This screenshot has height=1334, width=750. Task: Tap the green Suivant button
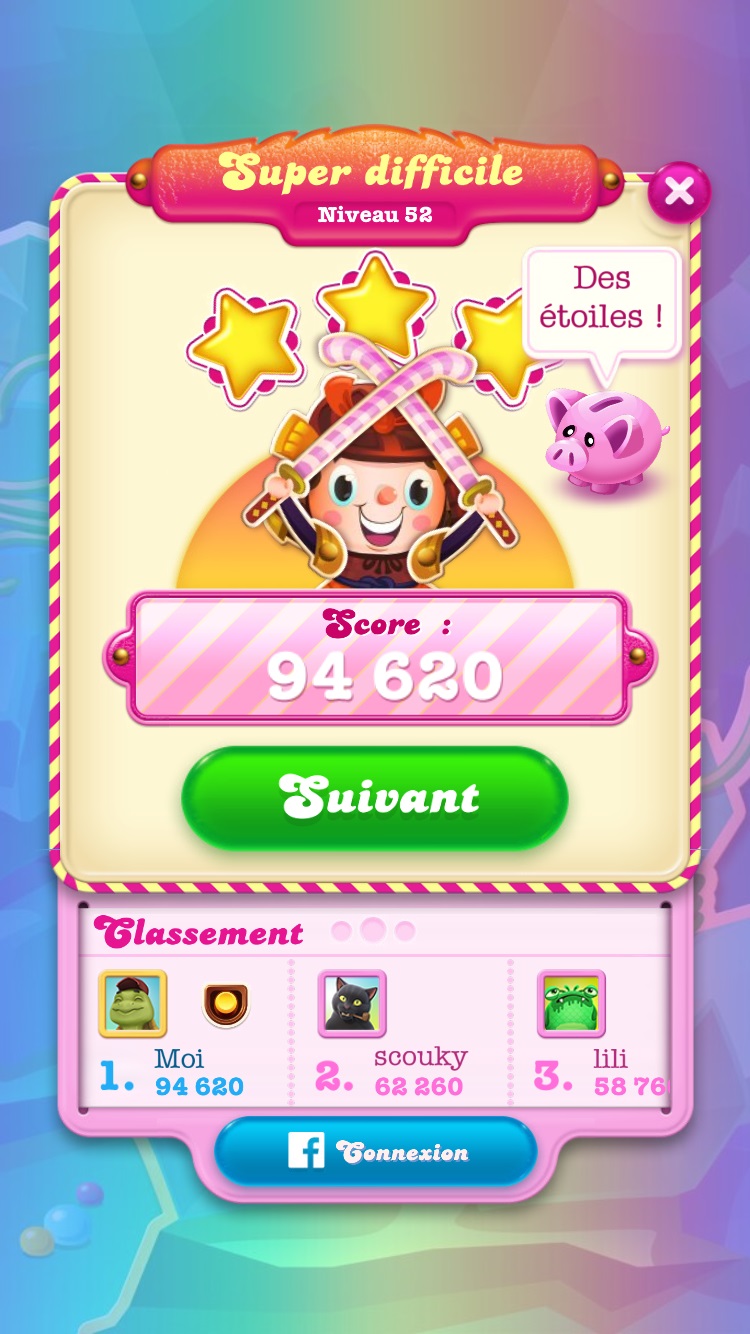click(x=375, y=798)
